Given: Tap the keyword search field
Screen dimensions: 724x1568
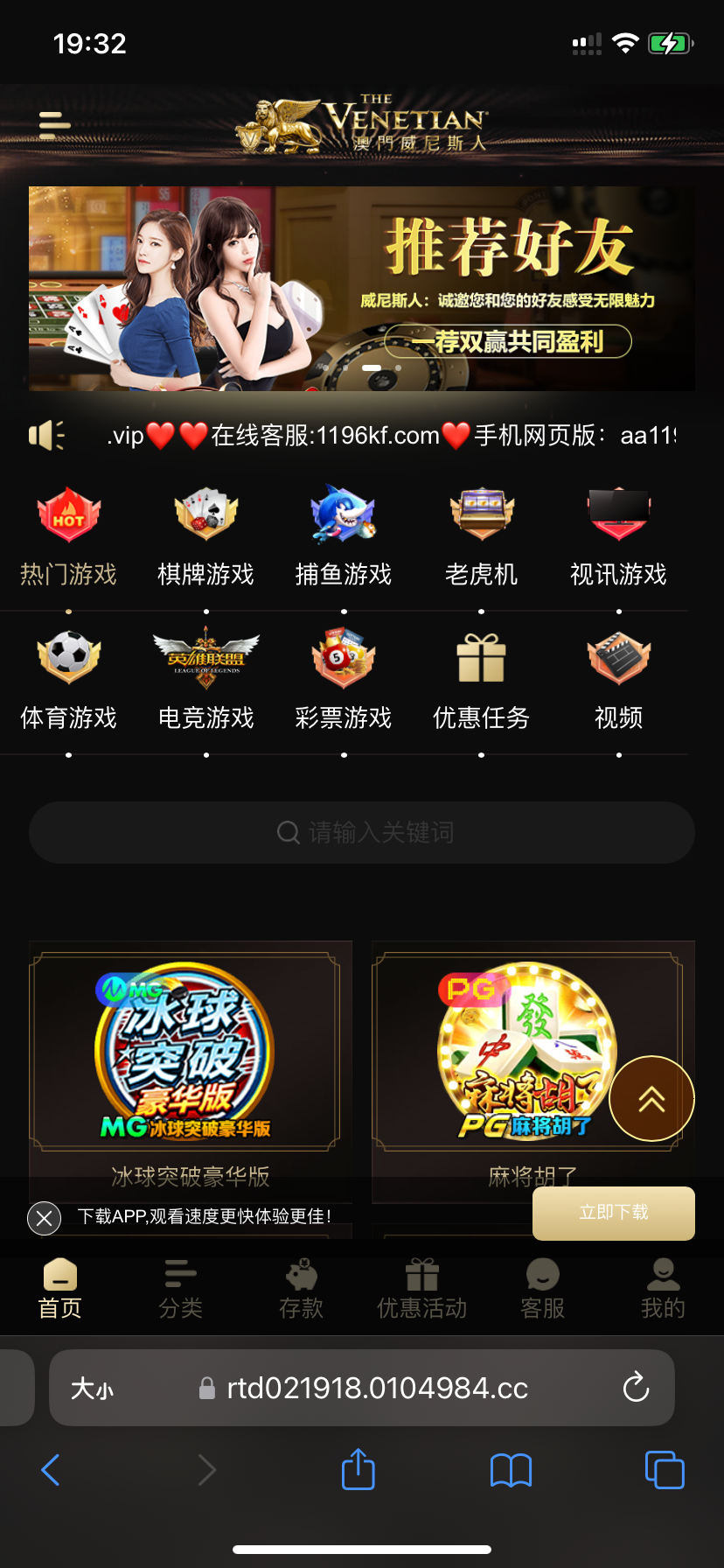Looking at the screenshot, I should point(362,832).
